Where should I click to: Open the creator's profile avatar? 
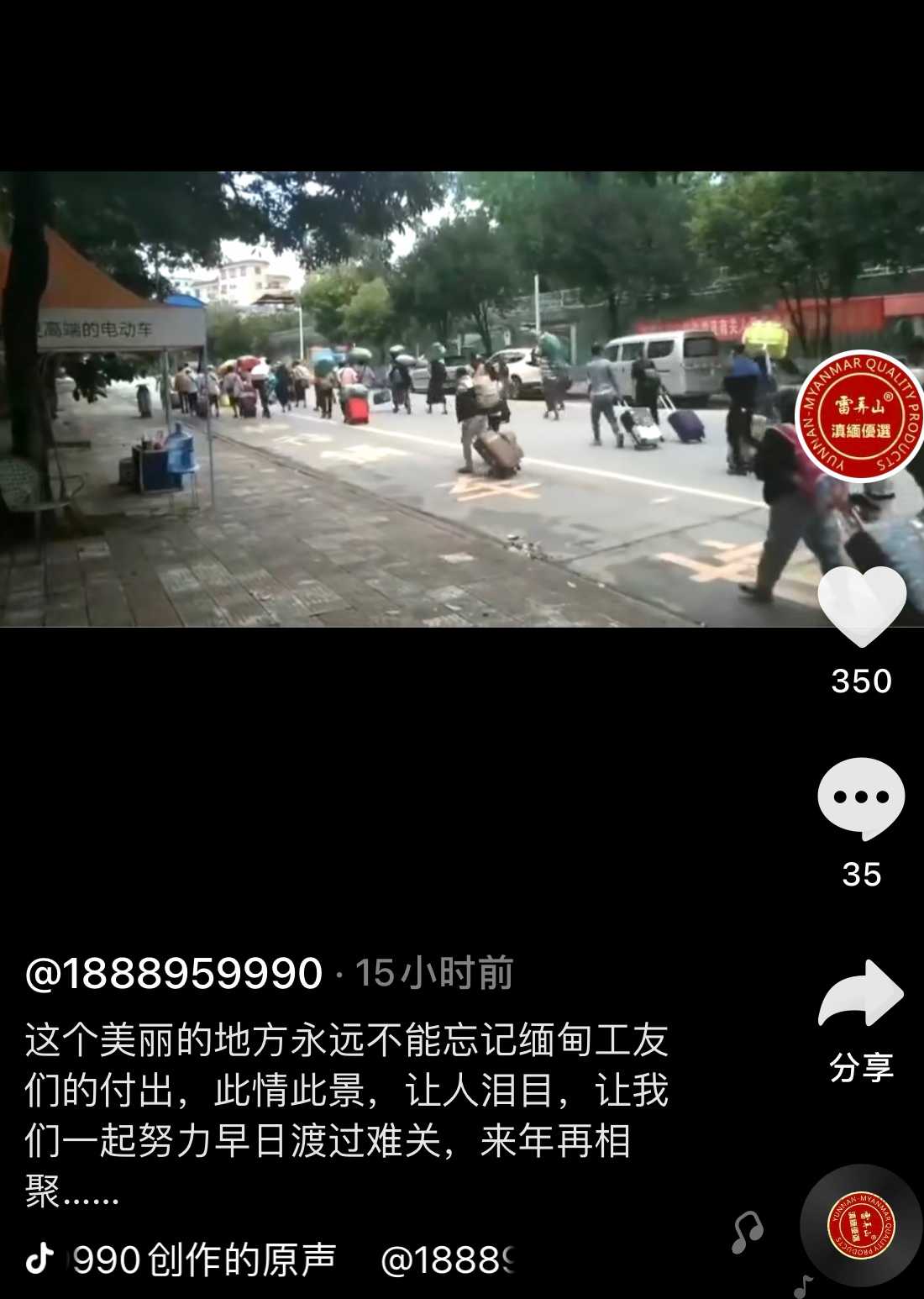[x=858, y=416]
